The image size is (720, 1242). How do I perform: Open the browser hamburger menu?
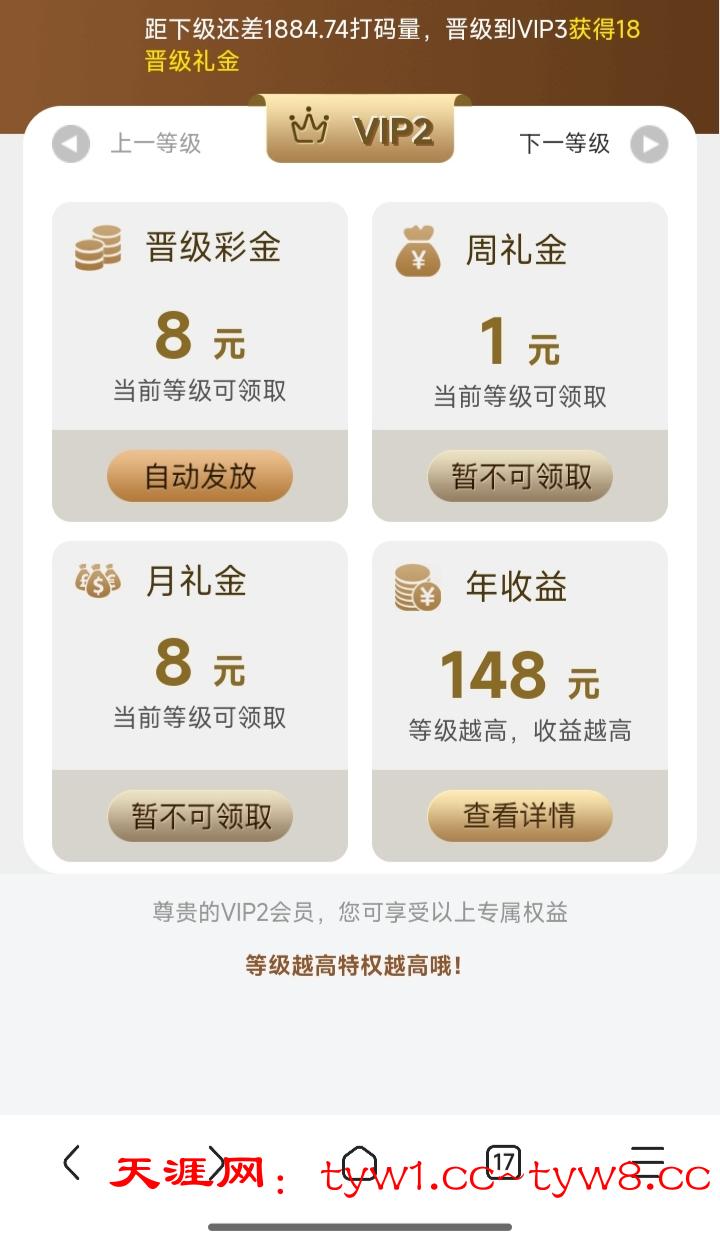(x=648, y=1162)
